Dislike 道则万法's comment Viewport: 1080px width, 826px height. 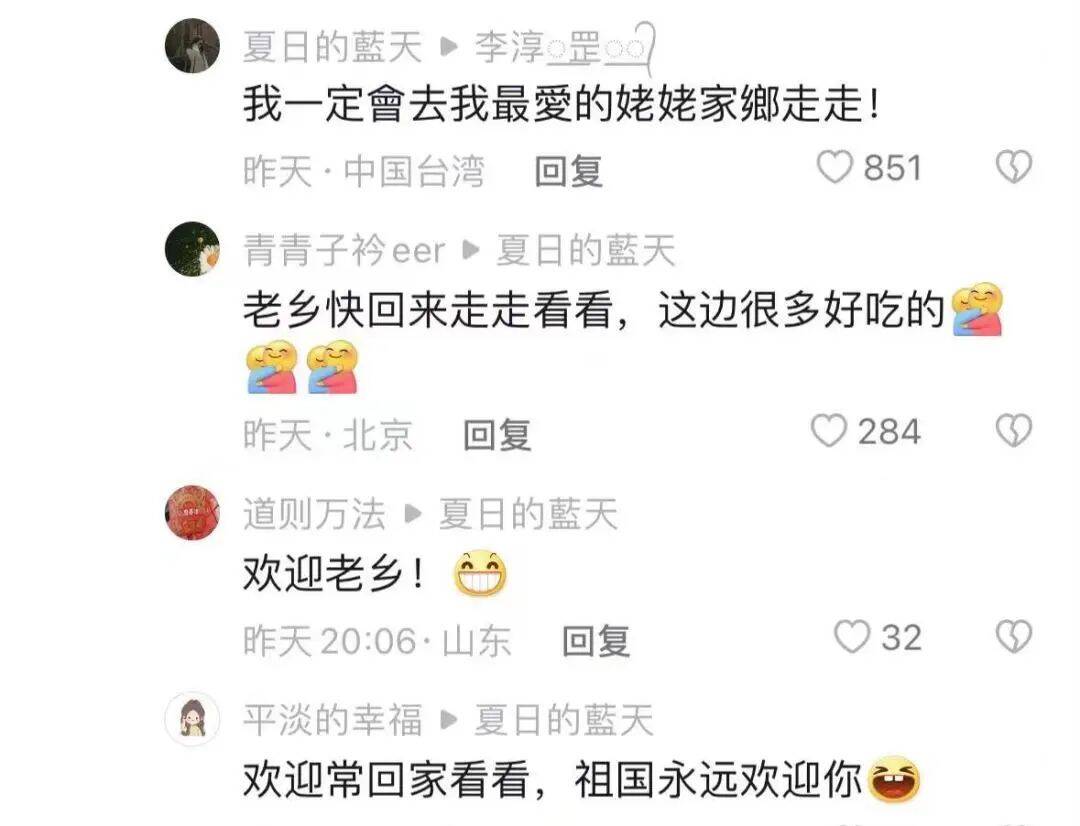coord(1013,637)
